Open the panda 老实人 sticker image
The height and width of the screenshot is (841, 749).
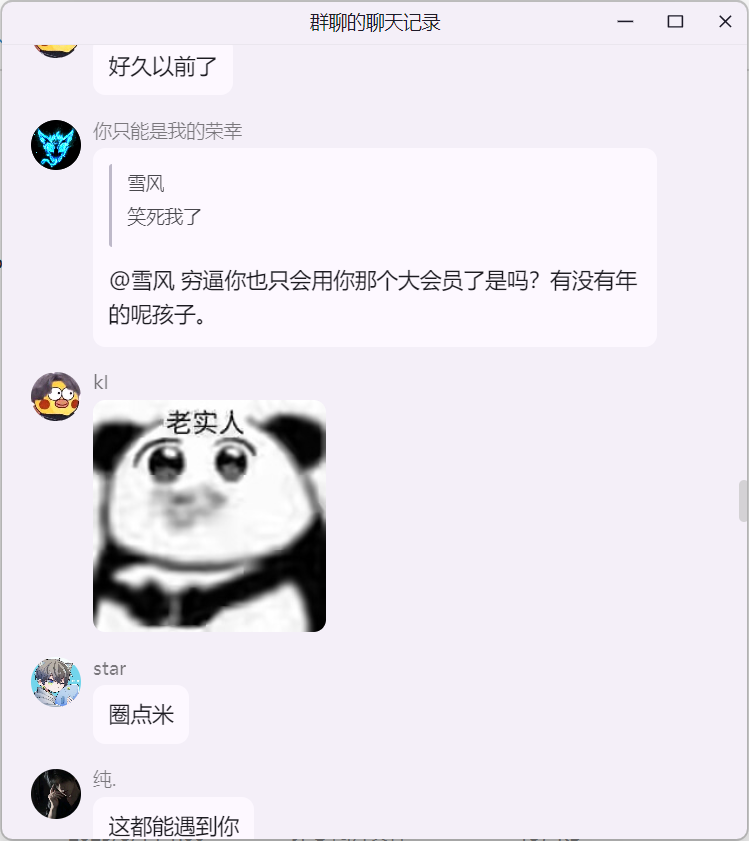(209, 516)
